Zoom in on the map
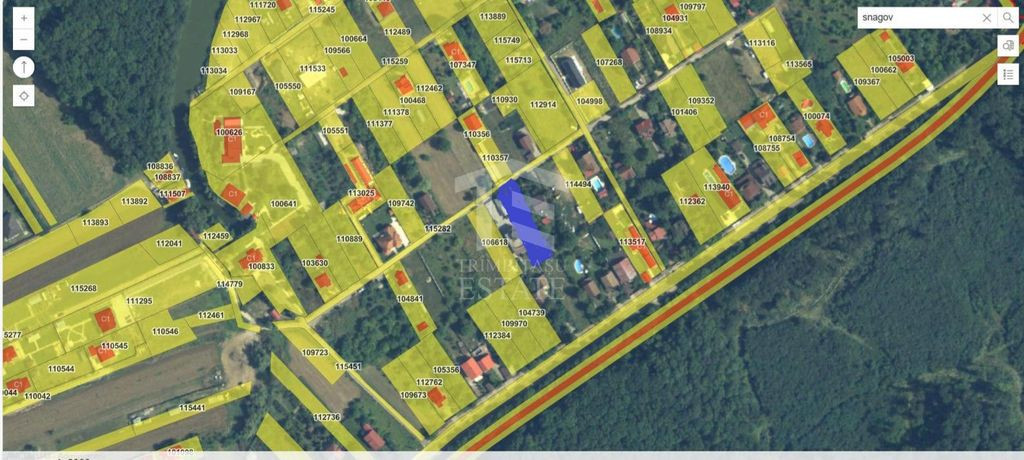 click(x=24, y=19)
